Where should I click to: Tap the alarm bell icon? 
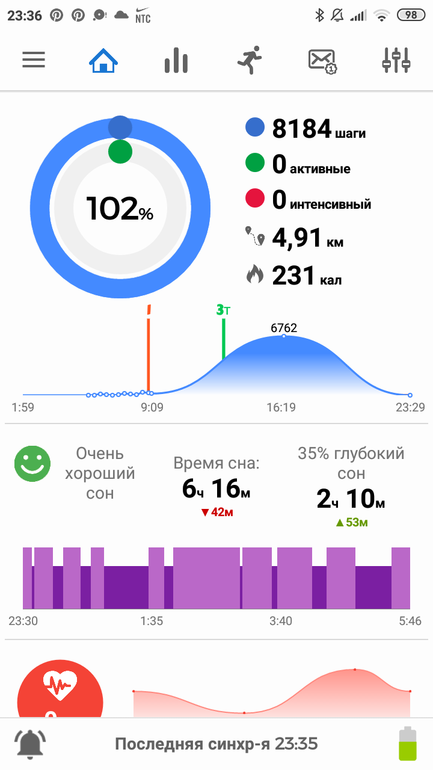30,743
